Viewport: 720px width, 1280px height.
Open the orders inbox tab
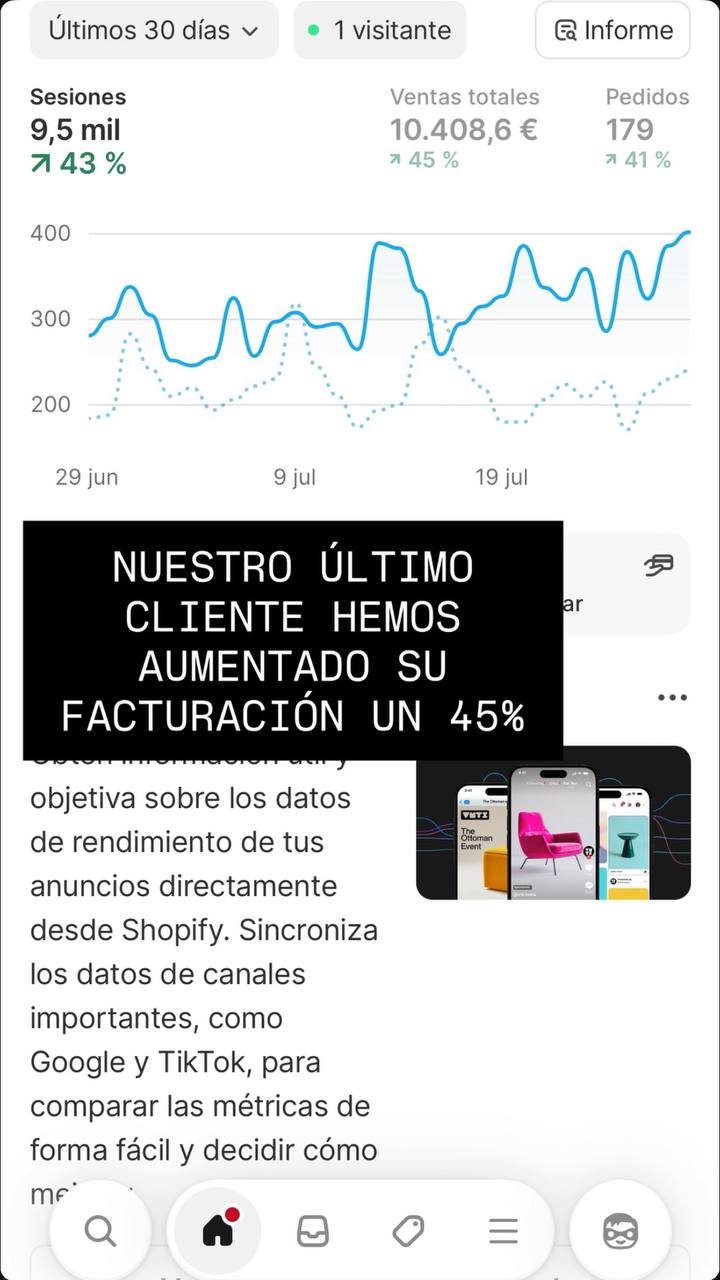pyautogui.click(x=313, y=1231)
